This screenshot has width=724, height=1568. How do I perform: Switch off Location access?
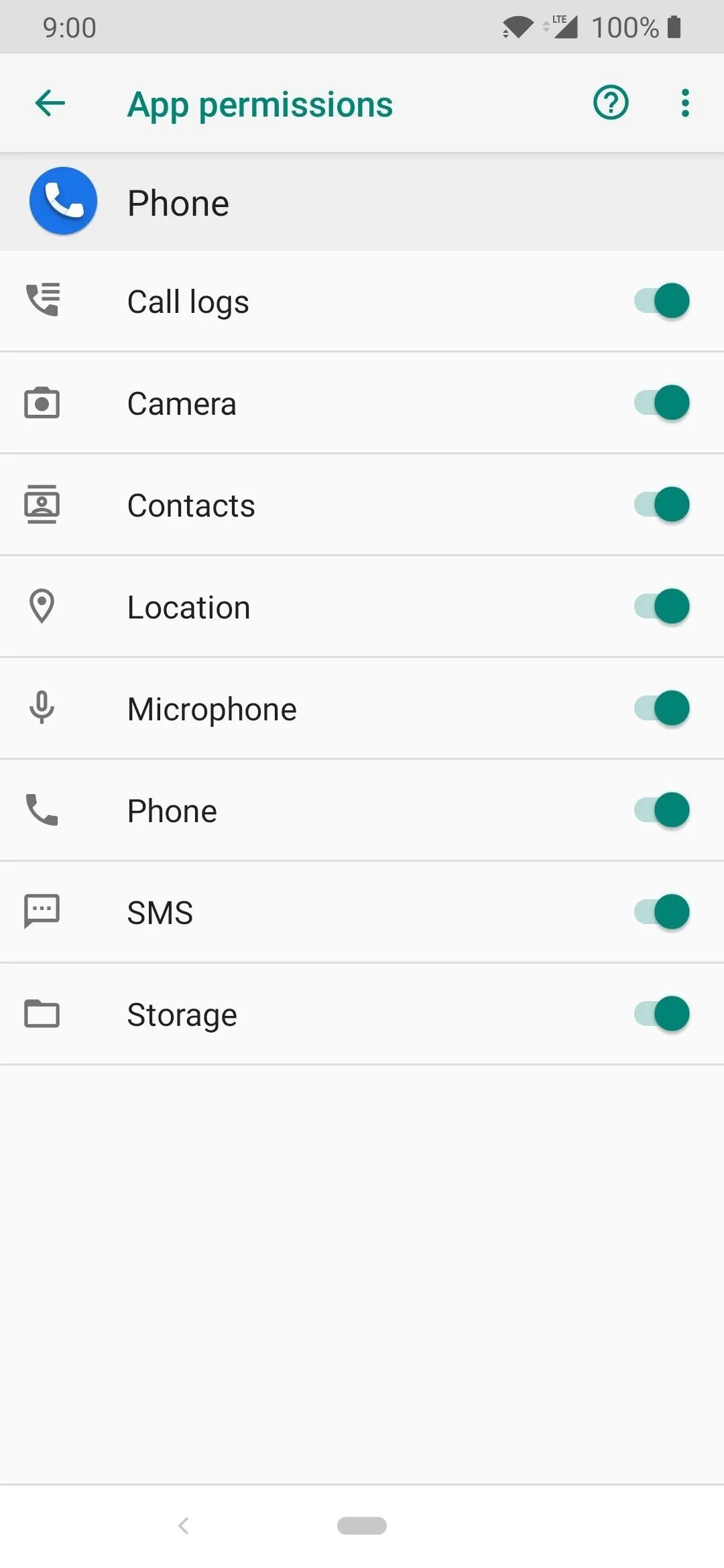click(x=662, y=606)
